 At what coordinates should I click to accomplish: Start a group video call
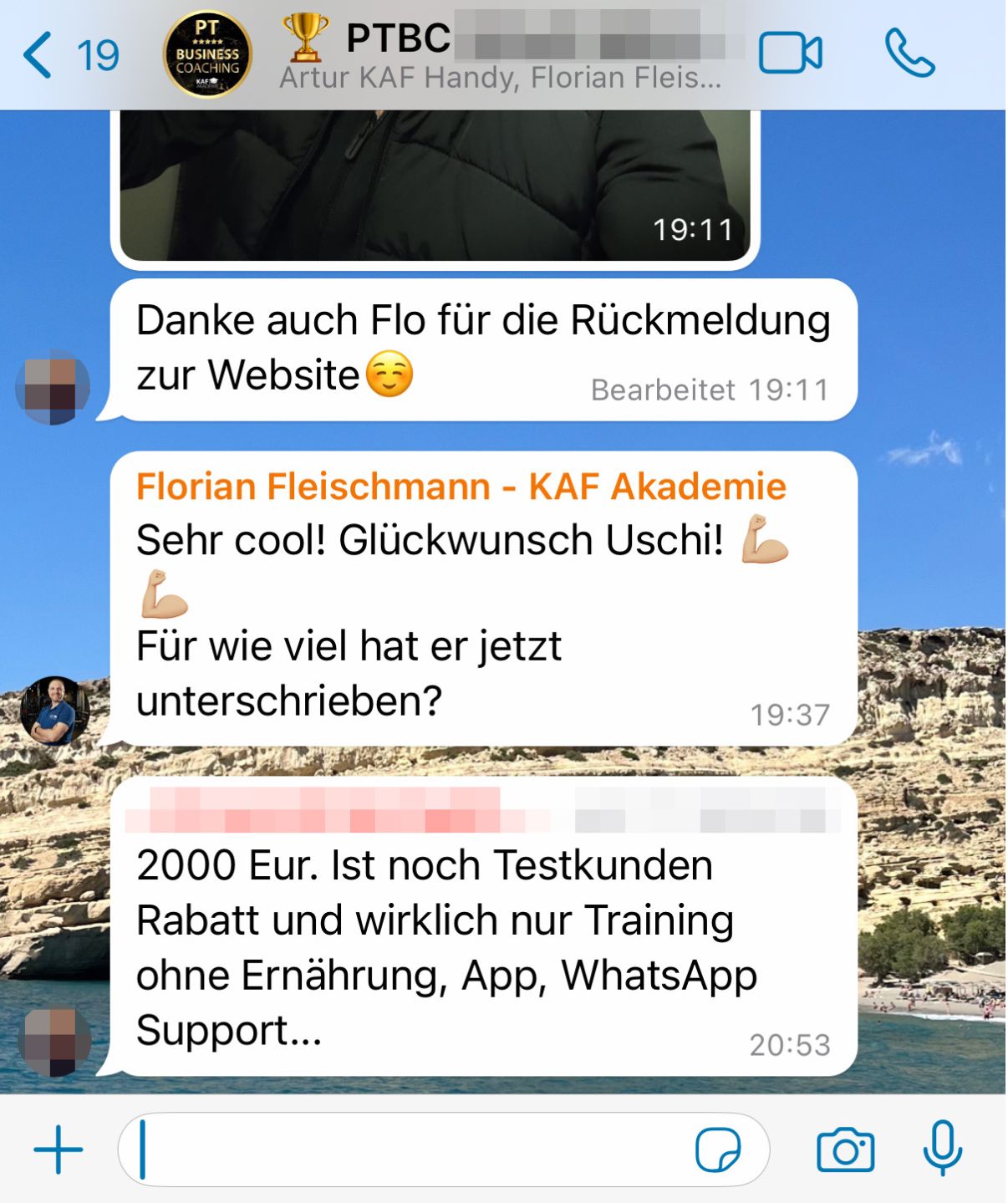coord(790,54)
